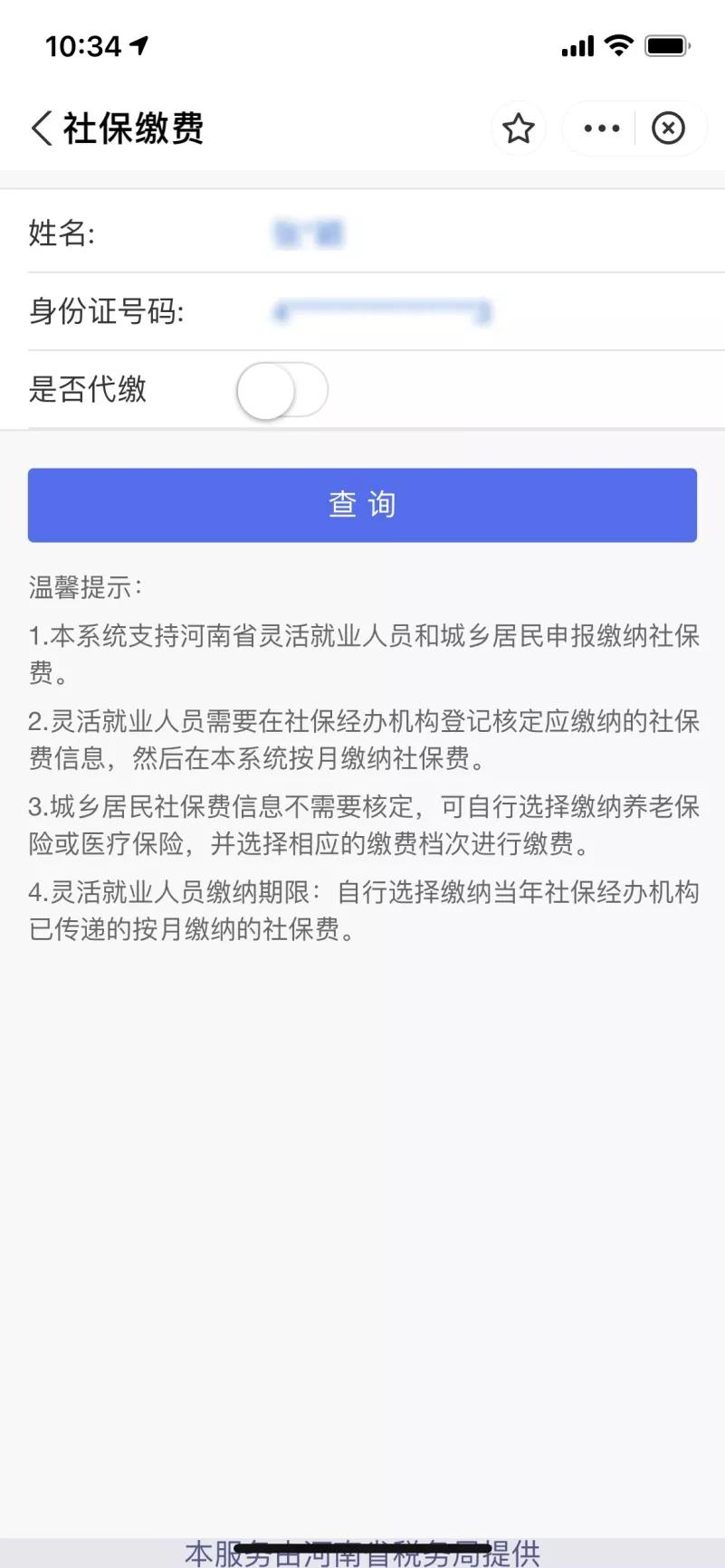725x1568 pixels.
Task: Tap the 10:34 time display
Action: click(85, 44)
